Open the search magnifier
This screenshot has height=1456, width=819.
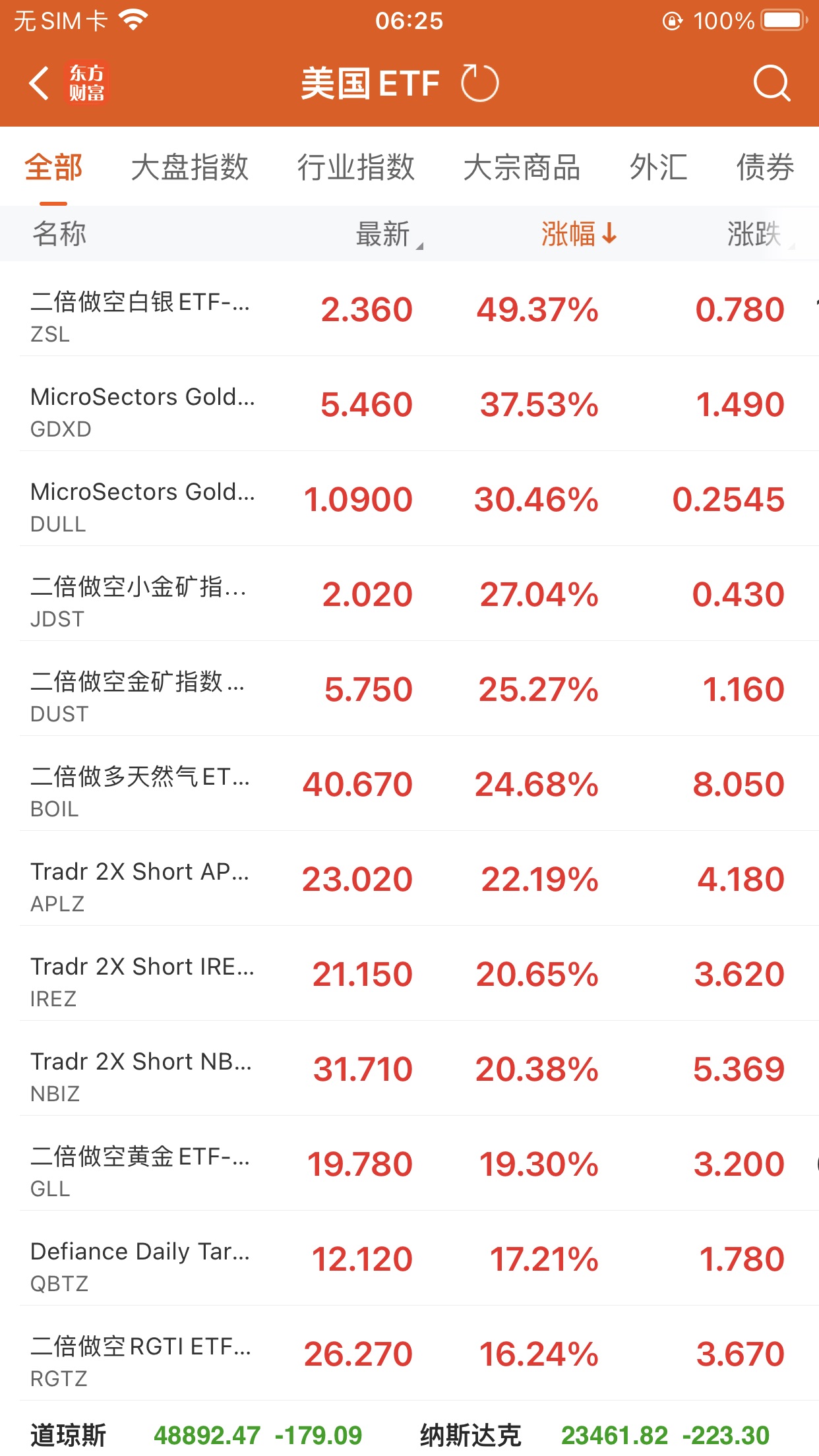click(771, 84)
